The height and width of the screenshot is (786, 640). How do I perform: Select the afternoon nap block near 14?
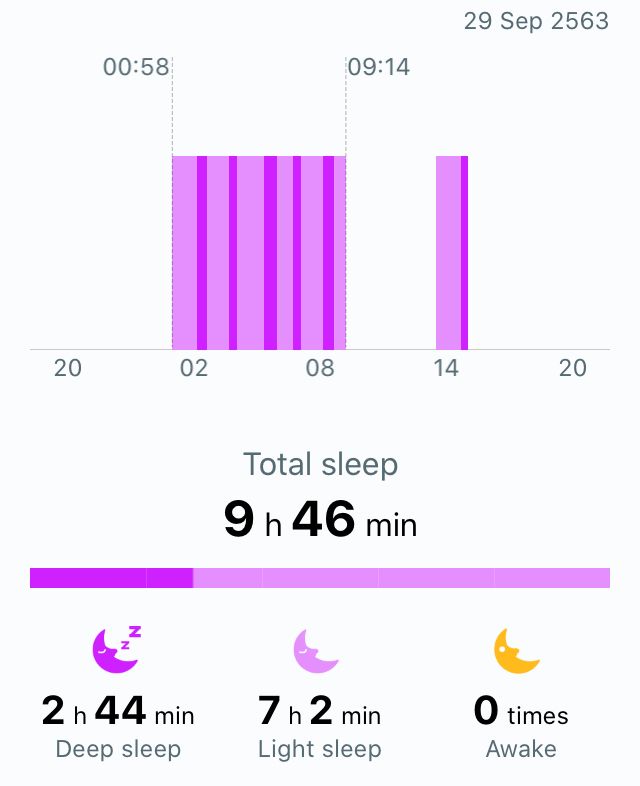pos(451,252)
